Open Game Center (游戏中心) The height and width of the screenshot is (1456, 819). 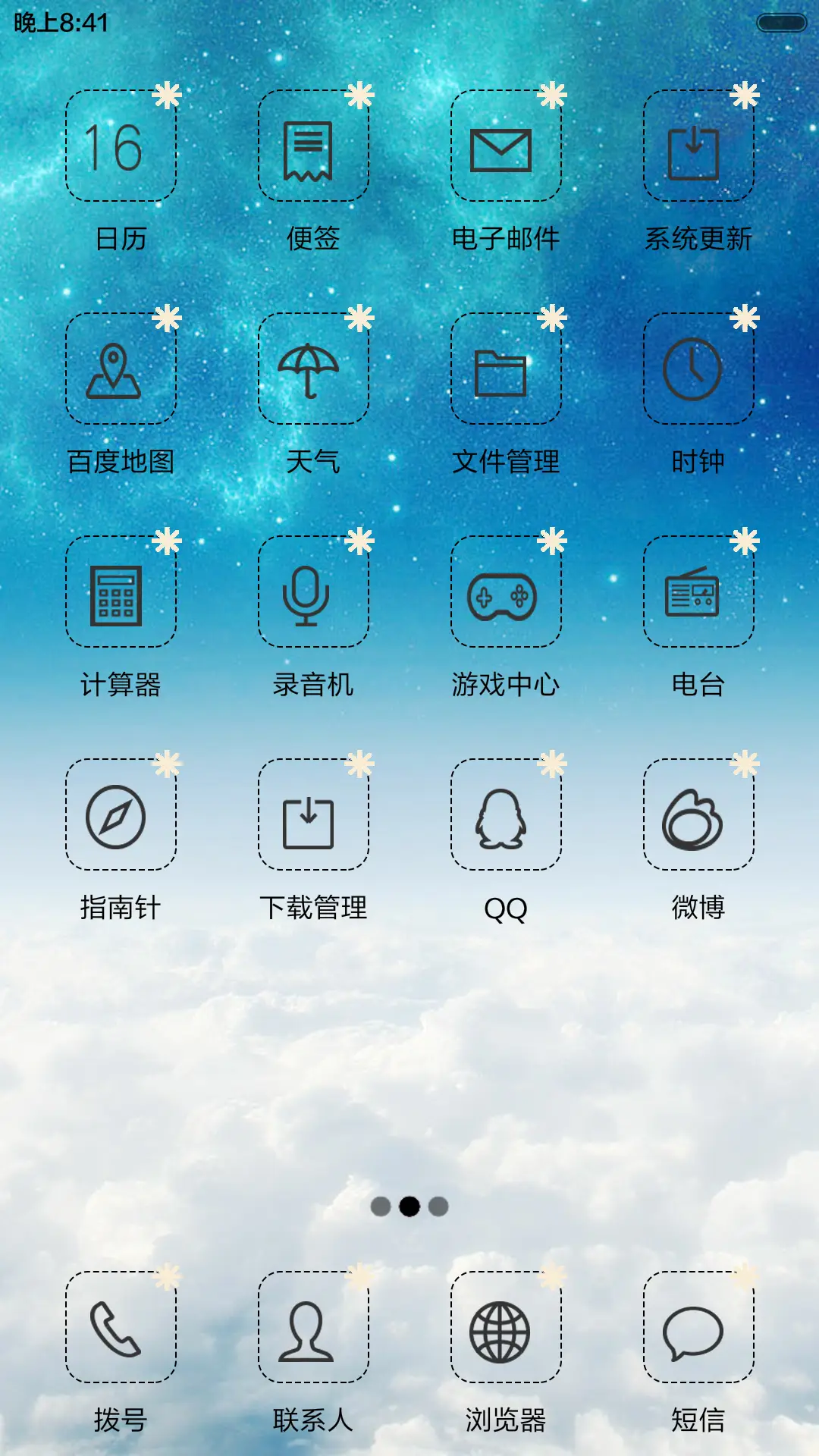point(504,594)
